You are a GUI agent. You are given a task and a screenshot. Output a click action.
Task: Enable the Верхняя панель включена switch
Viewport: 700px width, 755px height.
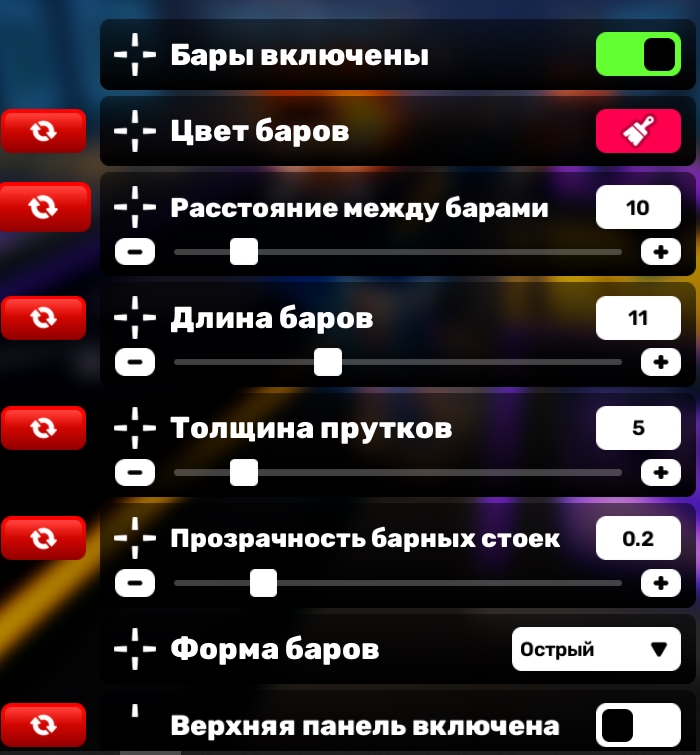pyautogui.click(x=637, y=725)
